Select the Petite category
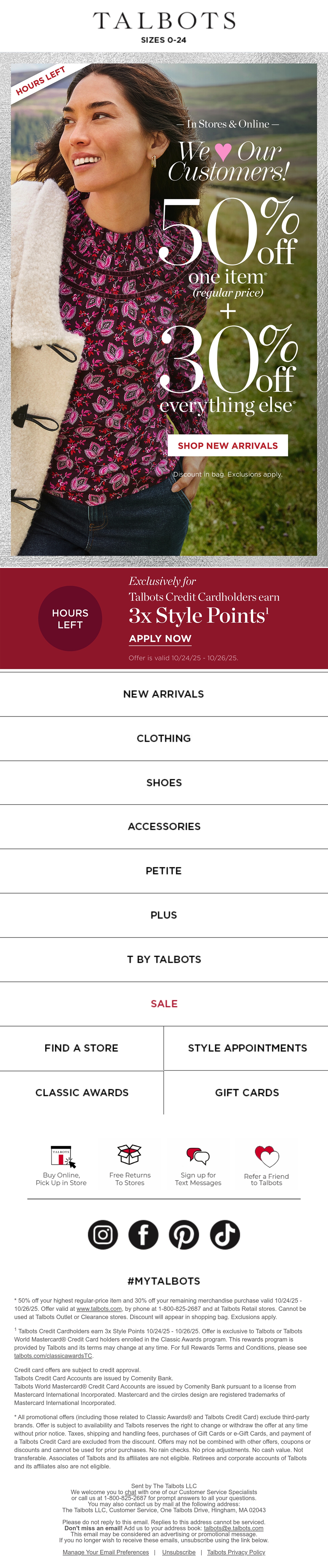Screen dimensions: 328x1568 pyautogui.click(x=164, y=871)
